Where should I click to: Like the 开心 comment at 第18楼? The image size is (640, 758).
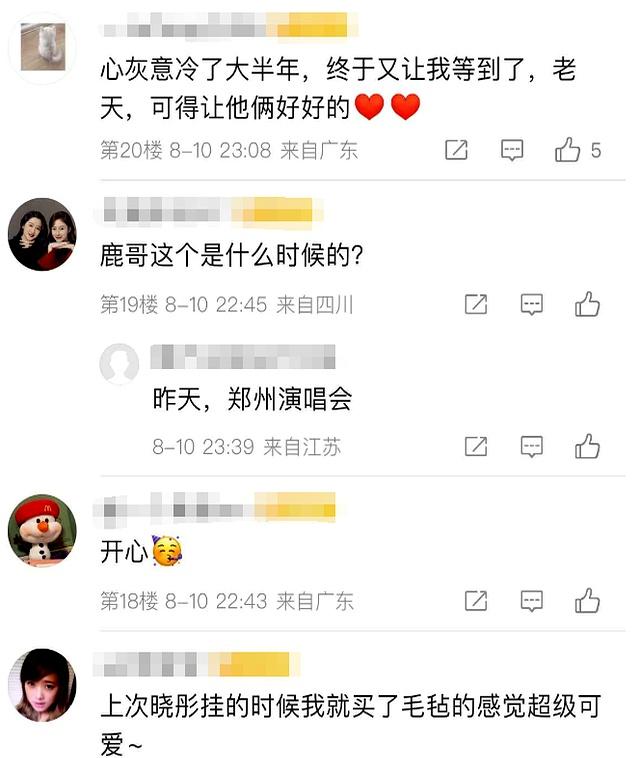click(x=587, y=601)
